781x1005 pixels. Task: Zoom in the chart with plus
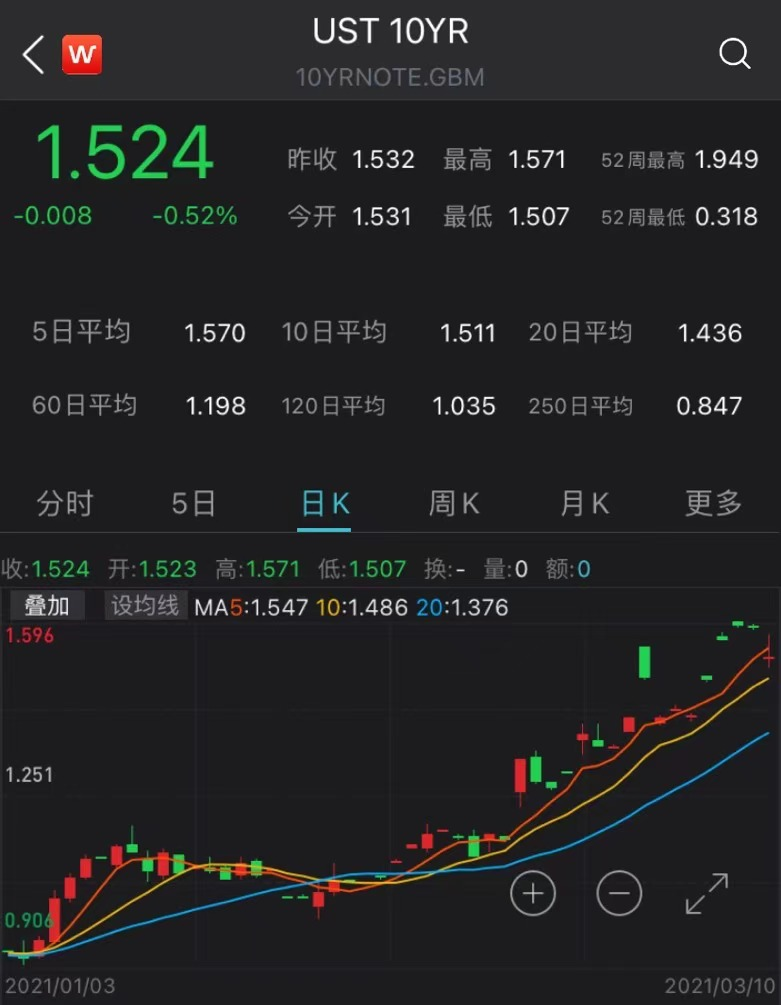532,893
